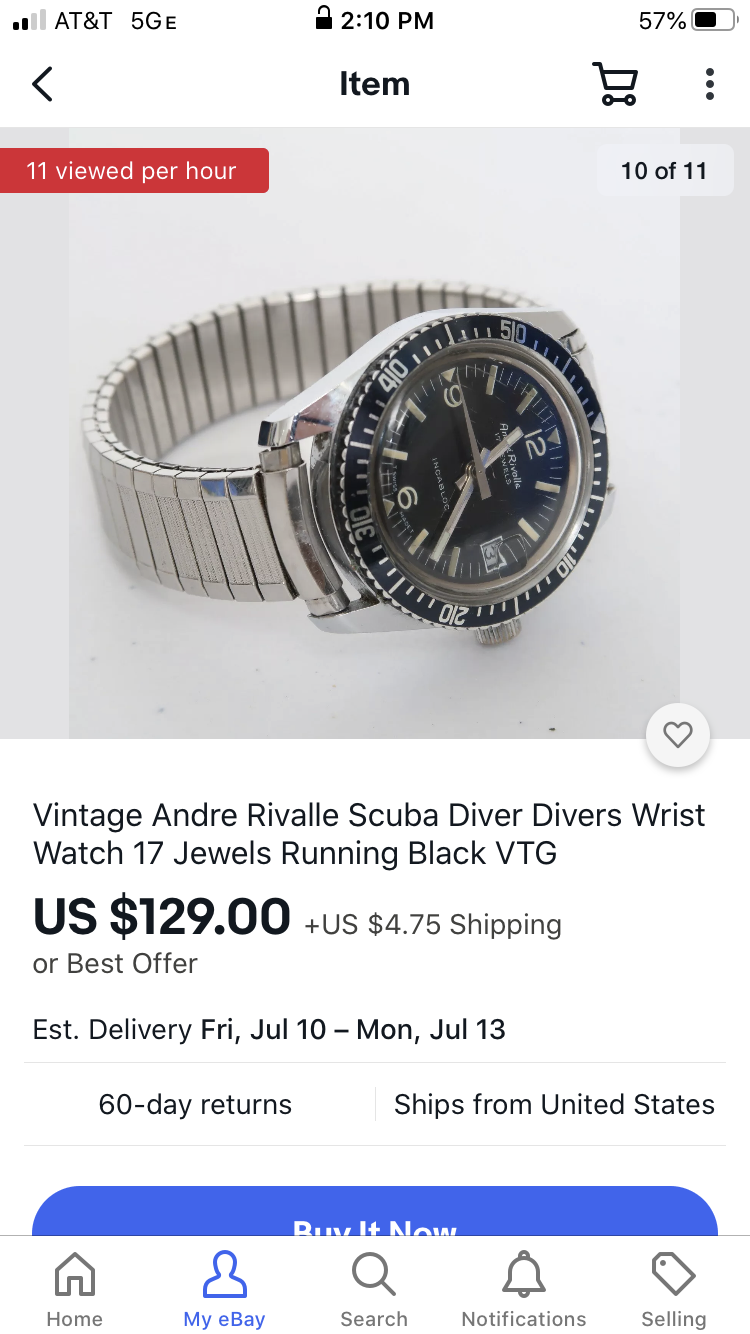Screen dimensions: 750x1334
Task: Go back from the item page
Action: 42,84
